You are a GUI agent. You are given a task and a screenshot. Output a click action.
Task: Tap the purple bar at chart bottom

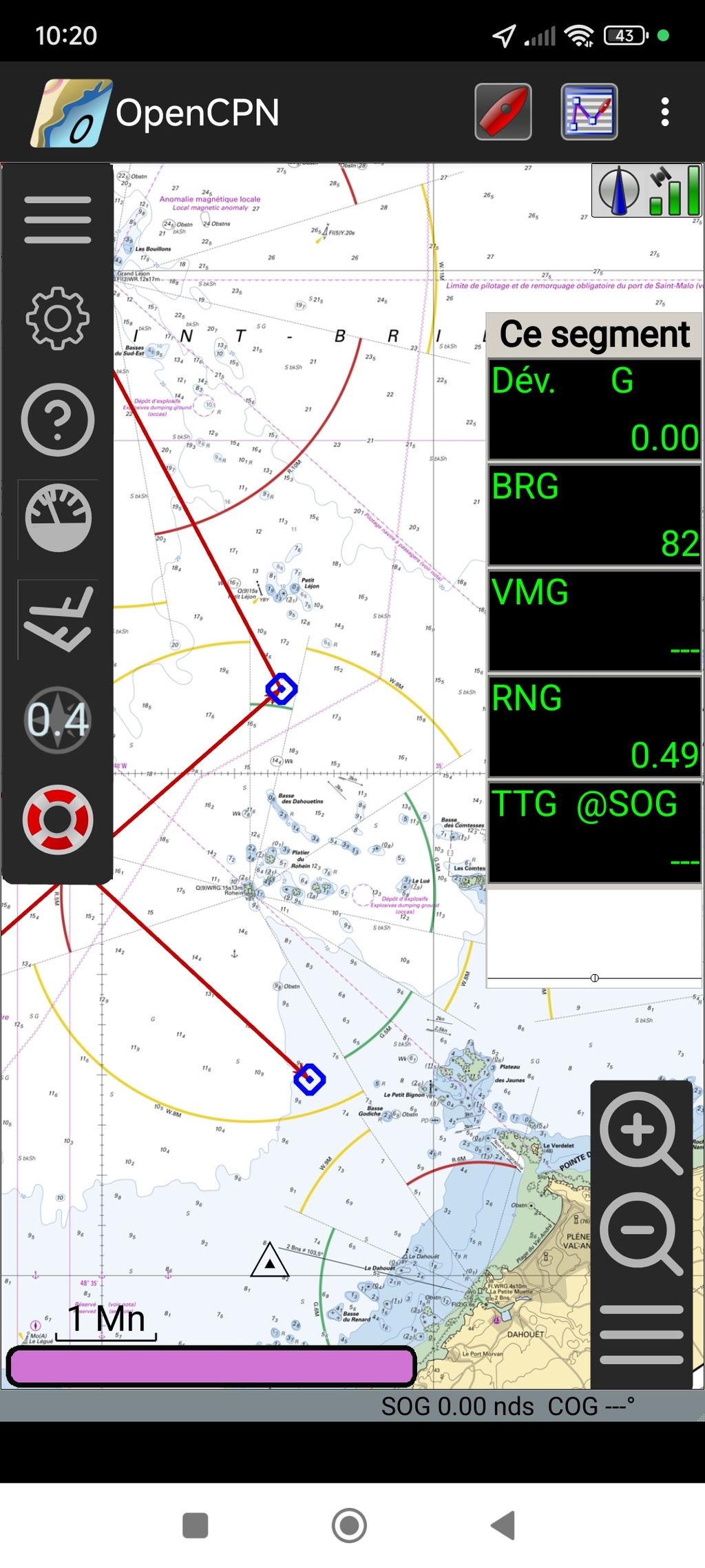pyautogui.click(x=211, y=1366)
